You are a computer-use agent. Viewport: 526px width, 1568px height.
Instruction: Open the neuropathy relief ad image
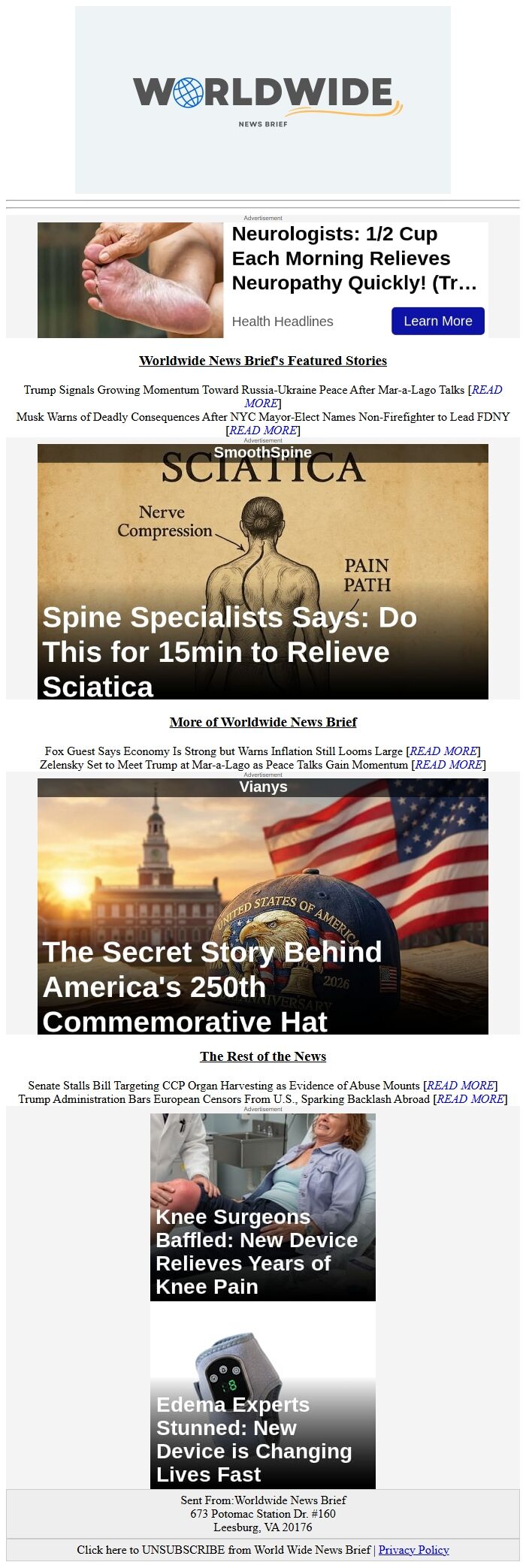pos(131,280)
